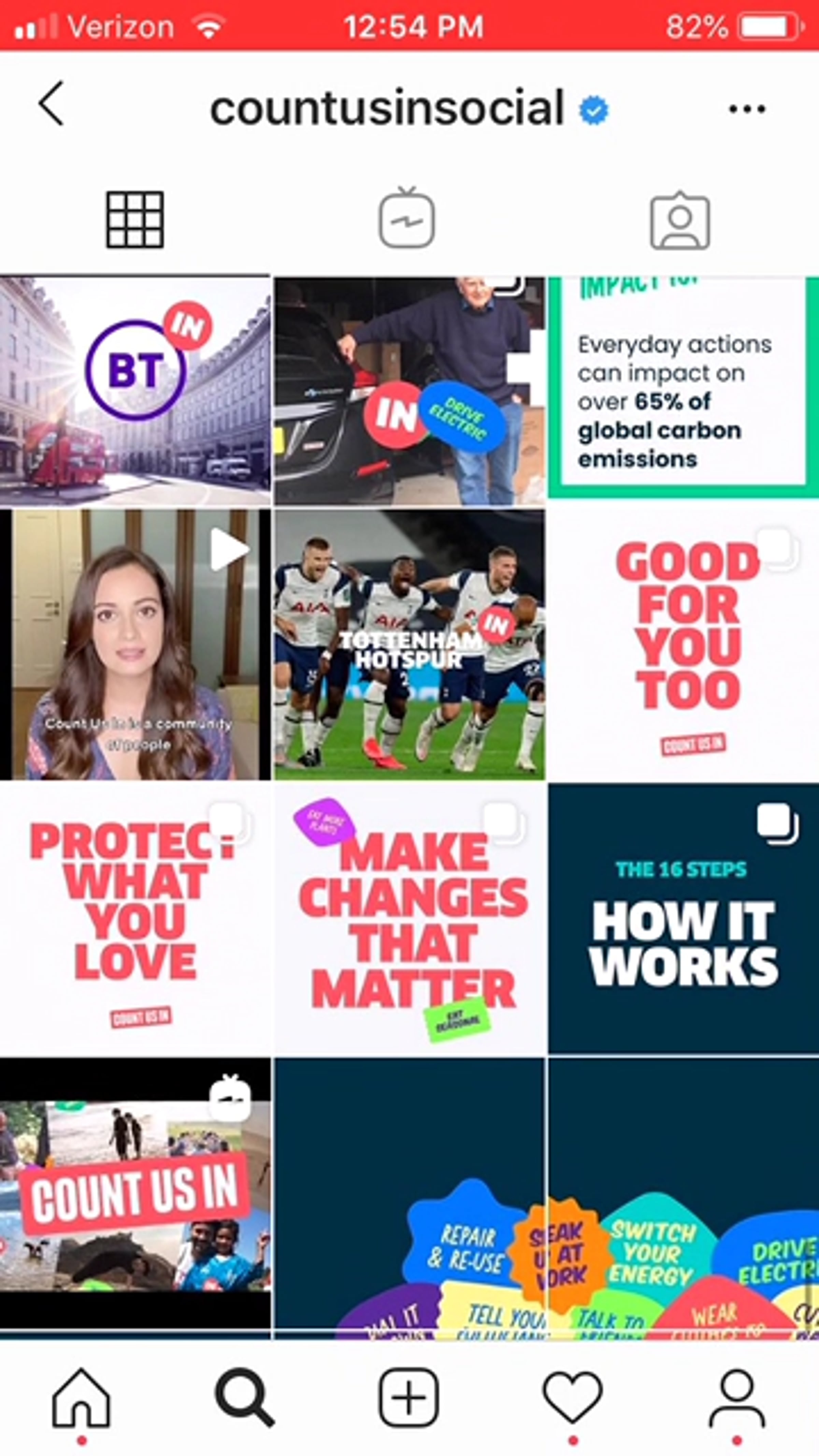The width and height of the screenshot is (819, 1456).
Task: Create a new post
Action: coord(409,1398)
